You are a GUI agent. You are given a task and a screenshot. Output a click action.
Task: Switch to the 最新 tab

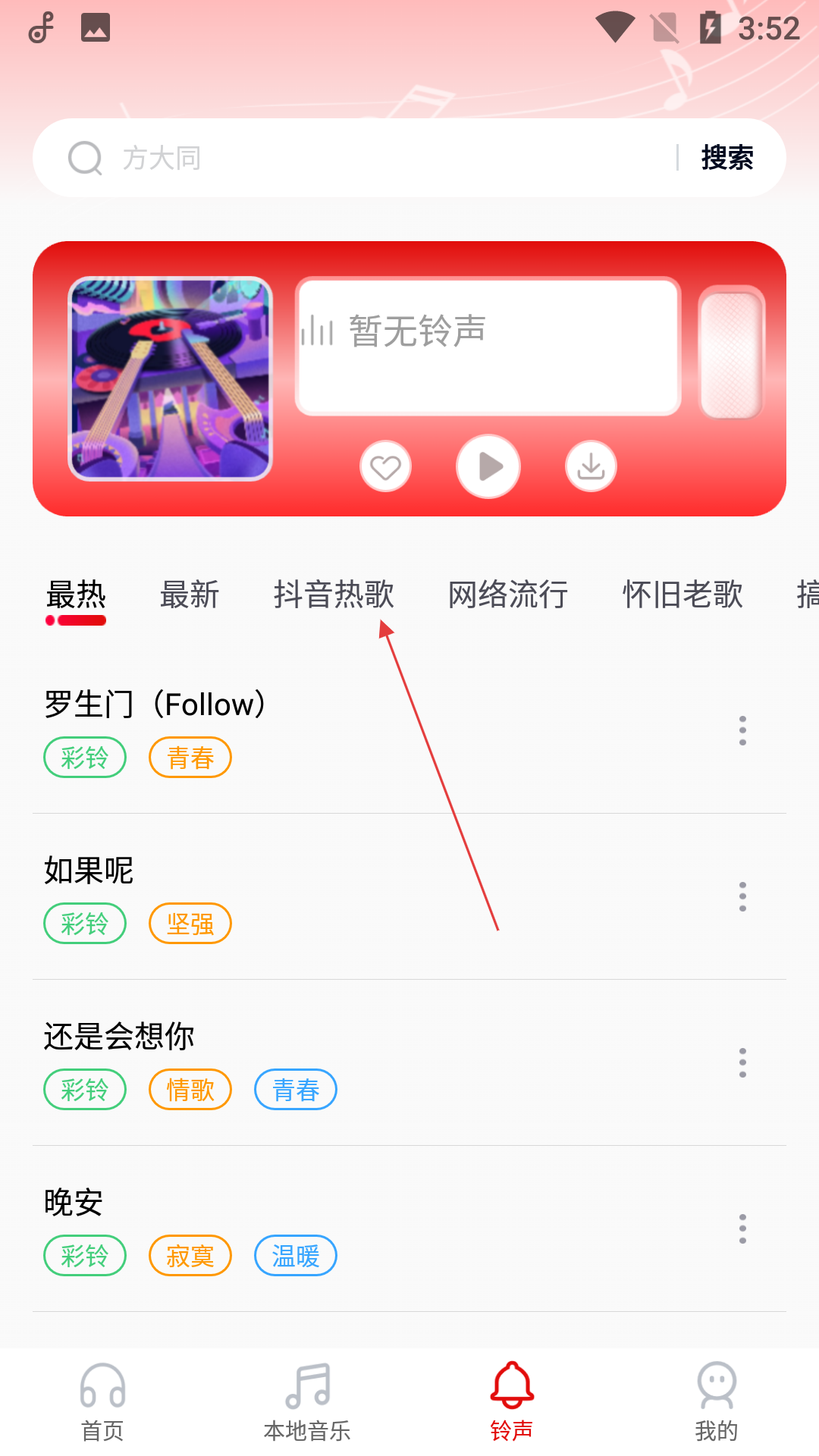point(190,595)
